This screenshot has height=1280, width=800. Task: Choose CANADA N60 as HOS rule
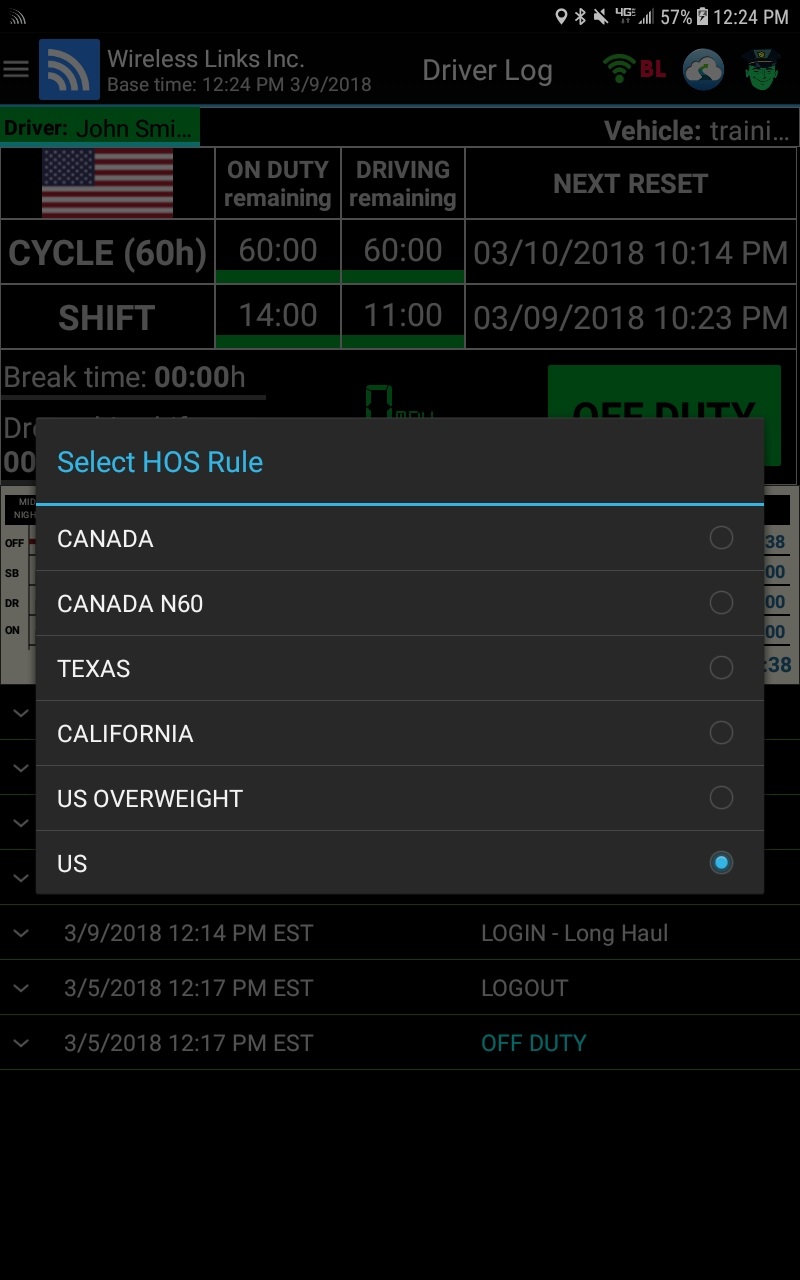tap(400, 603)
